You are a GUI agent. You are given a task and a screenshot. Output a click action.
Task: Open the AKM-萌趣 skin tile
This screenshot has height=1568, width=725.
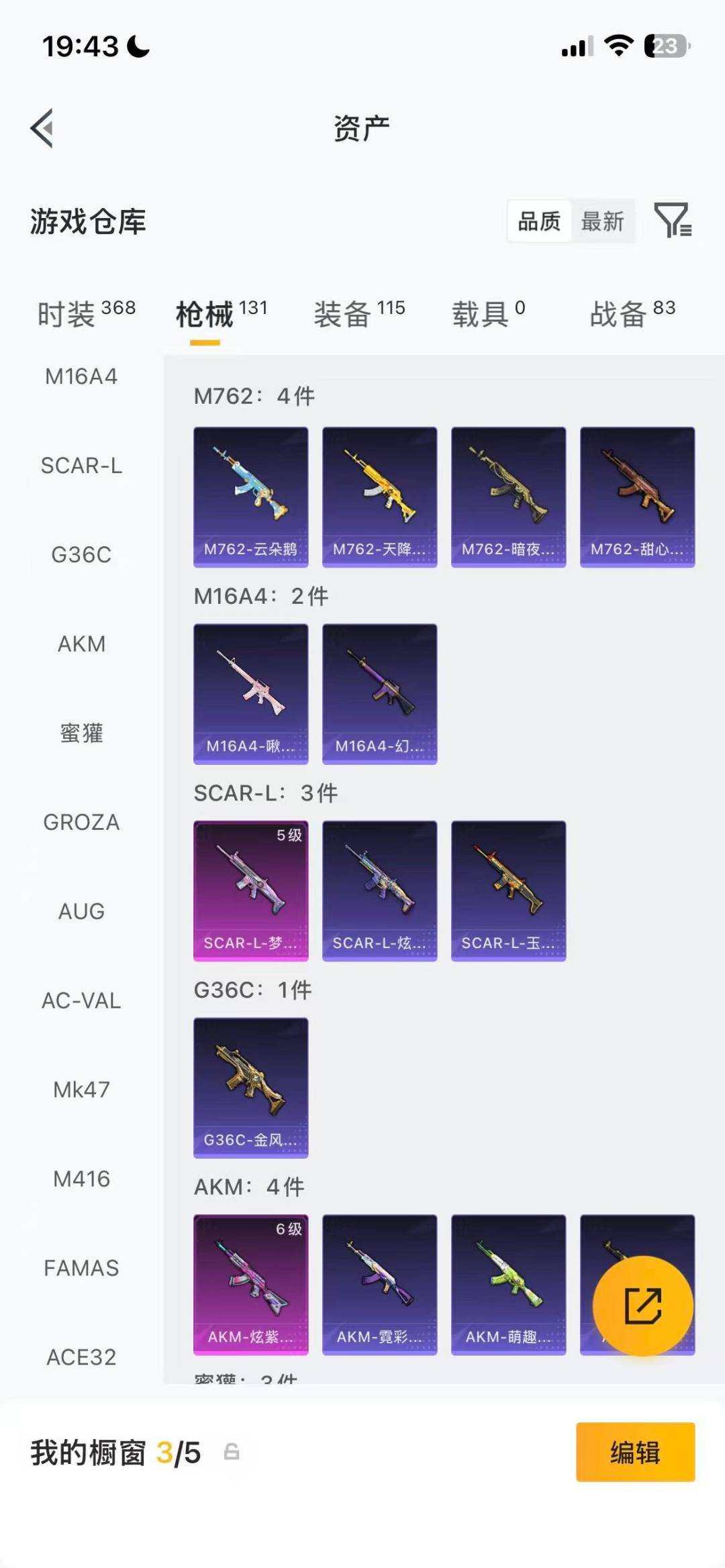pyautogui.click(x=509, y=1285)
